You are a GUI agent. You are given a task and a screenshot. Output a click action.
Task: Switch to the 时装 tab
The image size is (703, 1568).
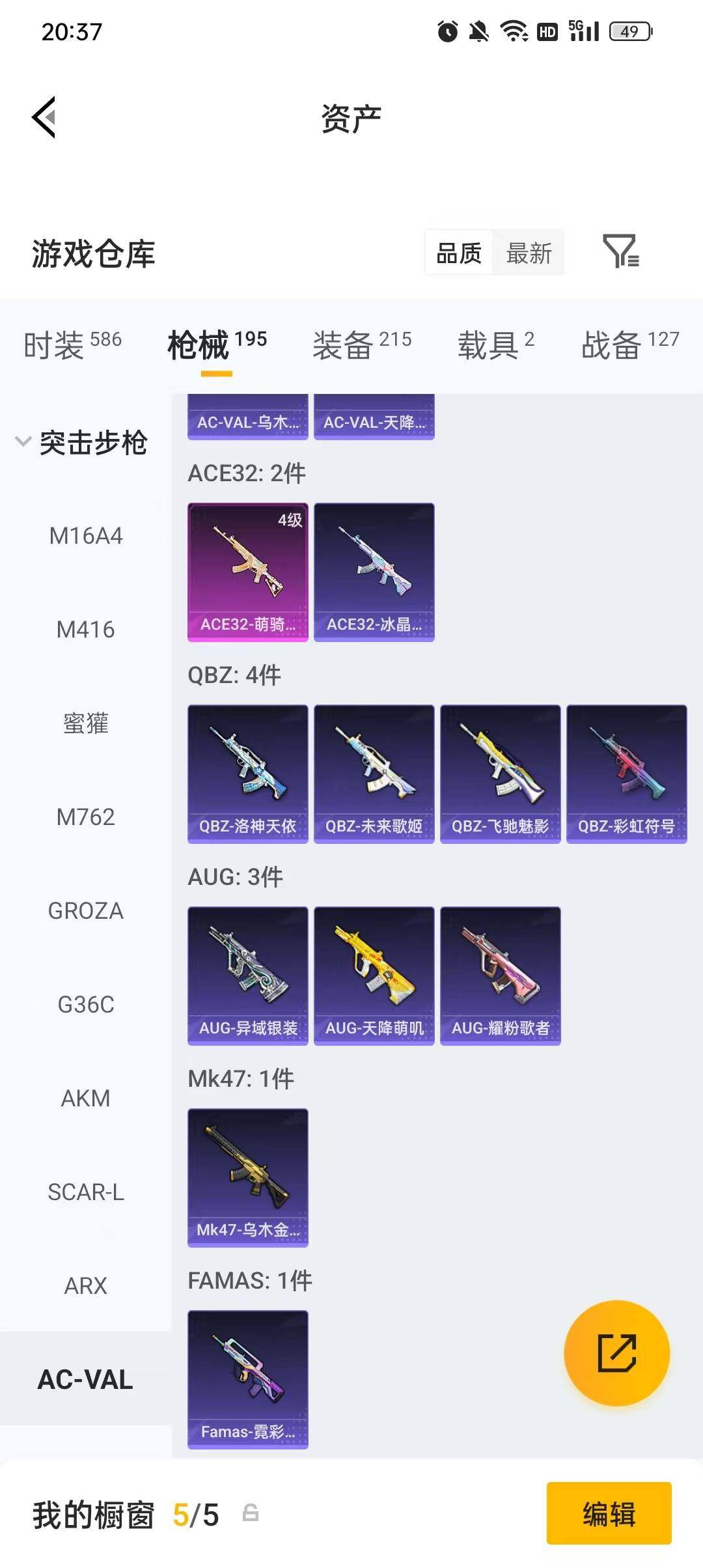pos(72,344)
